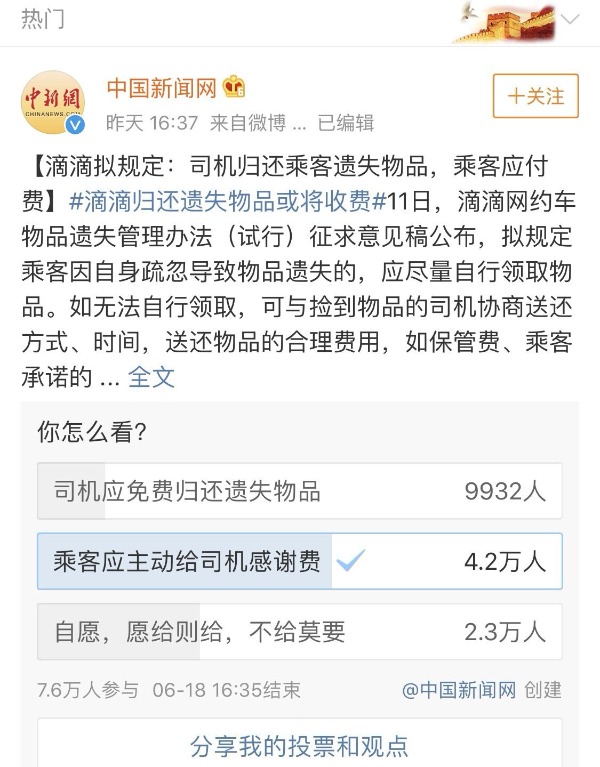Vote for 司机应免费归还遗失物品
Image resolution: width=600 pixels, height=767 pixels.
[299, 491]
